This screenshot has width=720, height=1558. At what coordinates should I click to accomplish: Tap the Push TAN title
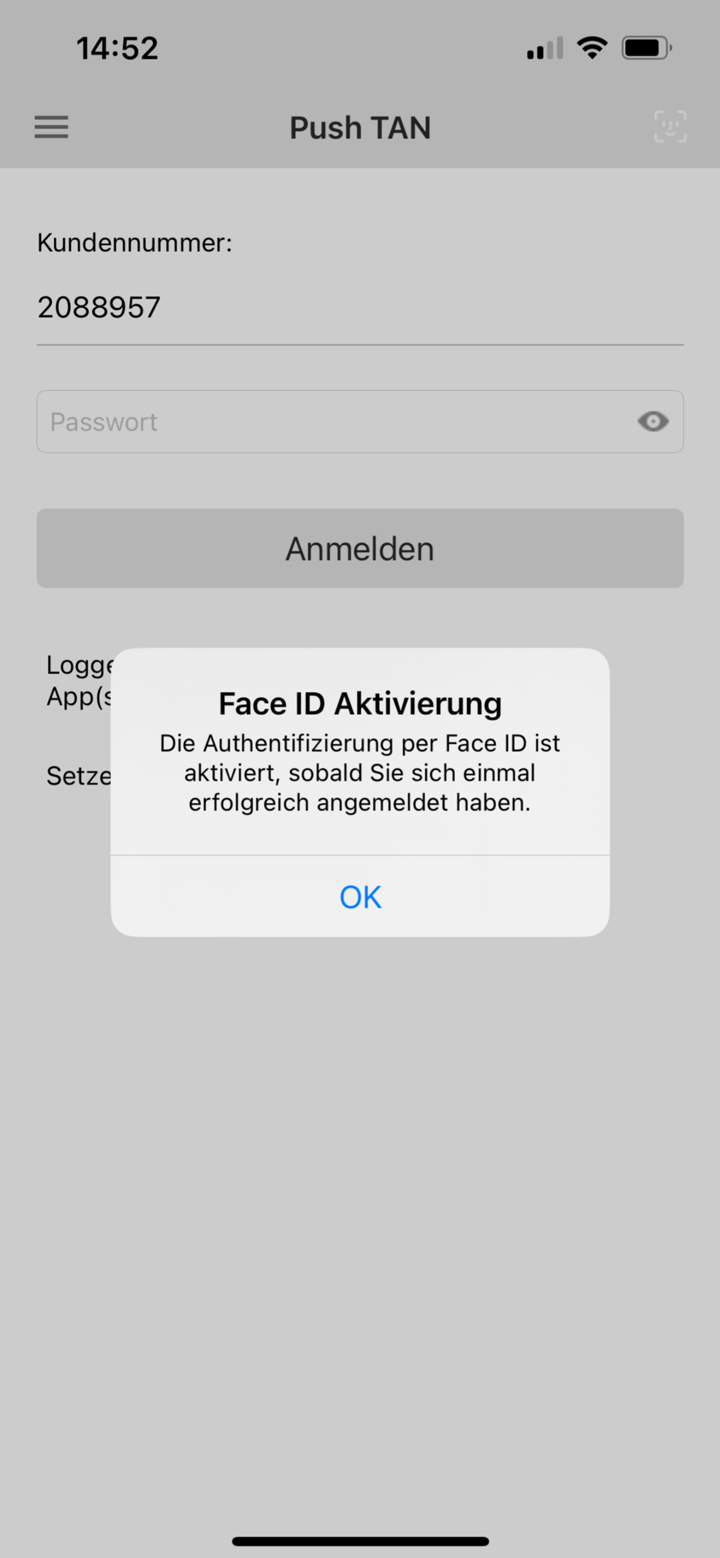(360, 127)
